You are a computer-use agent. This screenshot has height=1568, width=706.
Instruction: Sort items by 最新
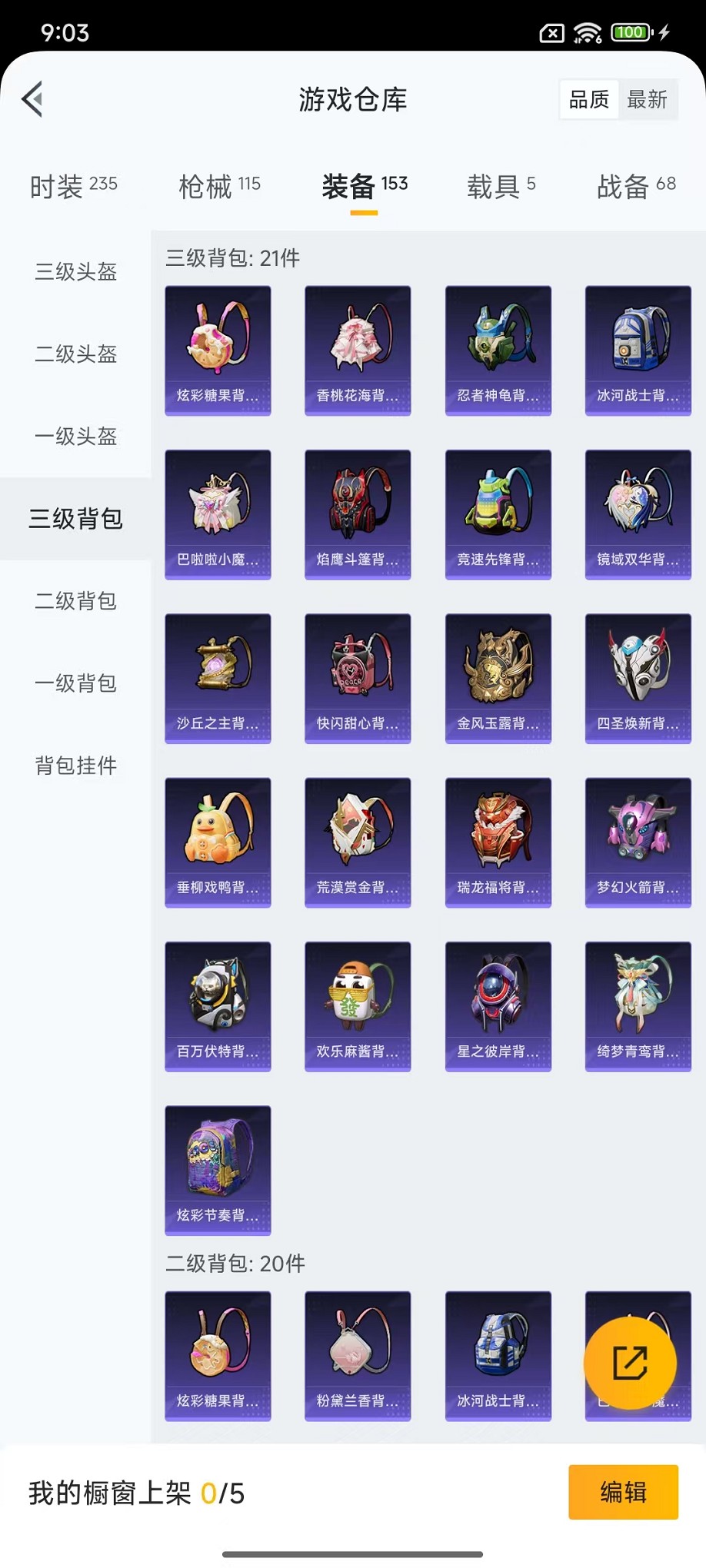click(x=647, y=99)
